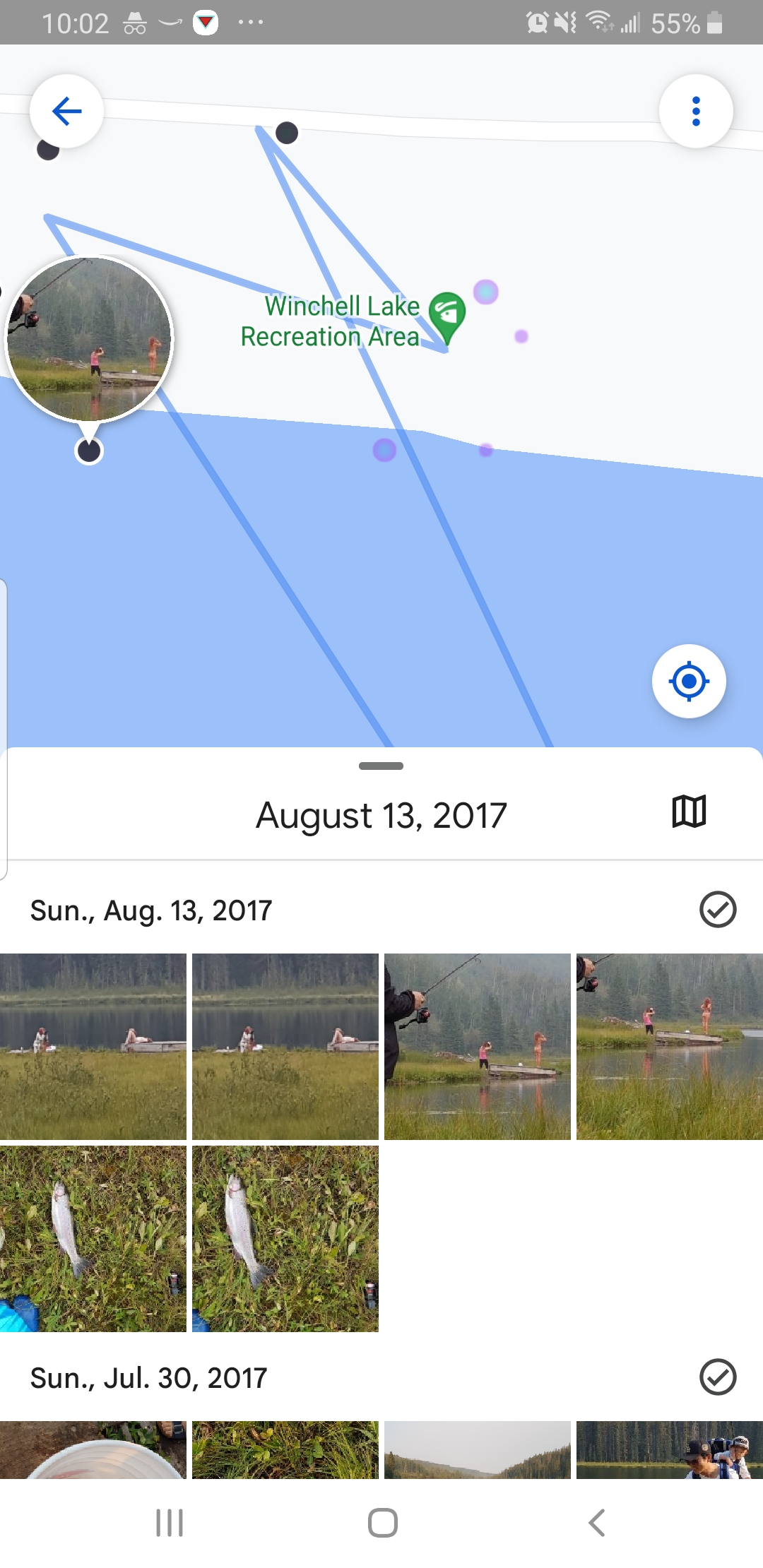Open the second fish on grass photo
The width and height of the screenshot is (763, 1568).
pos(285,1239)
